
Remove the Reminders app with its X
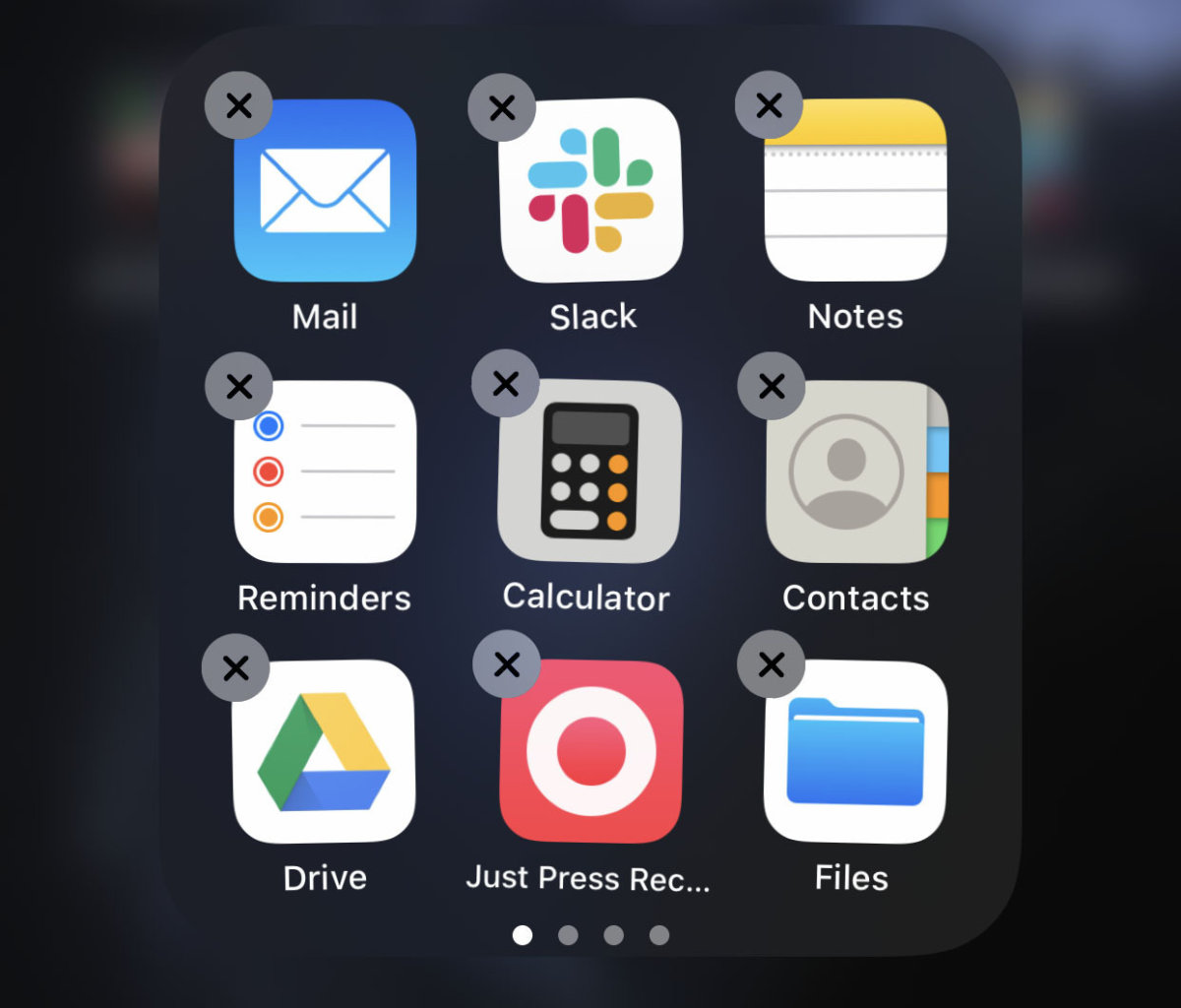(x=238, y=386)
